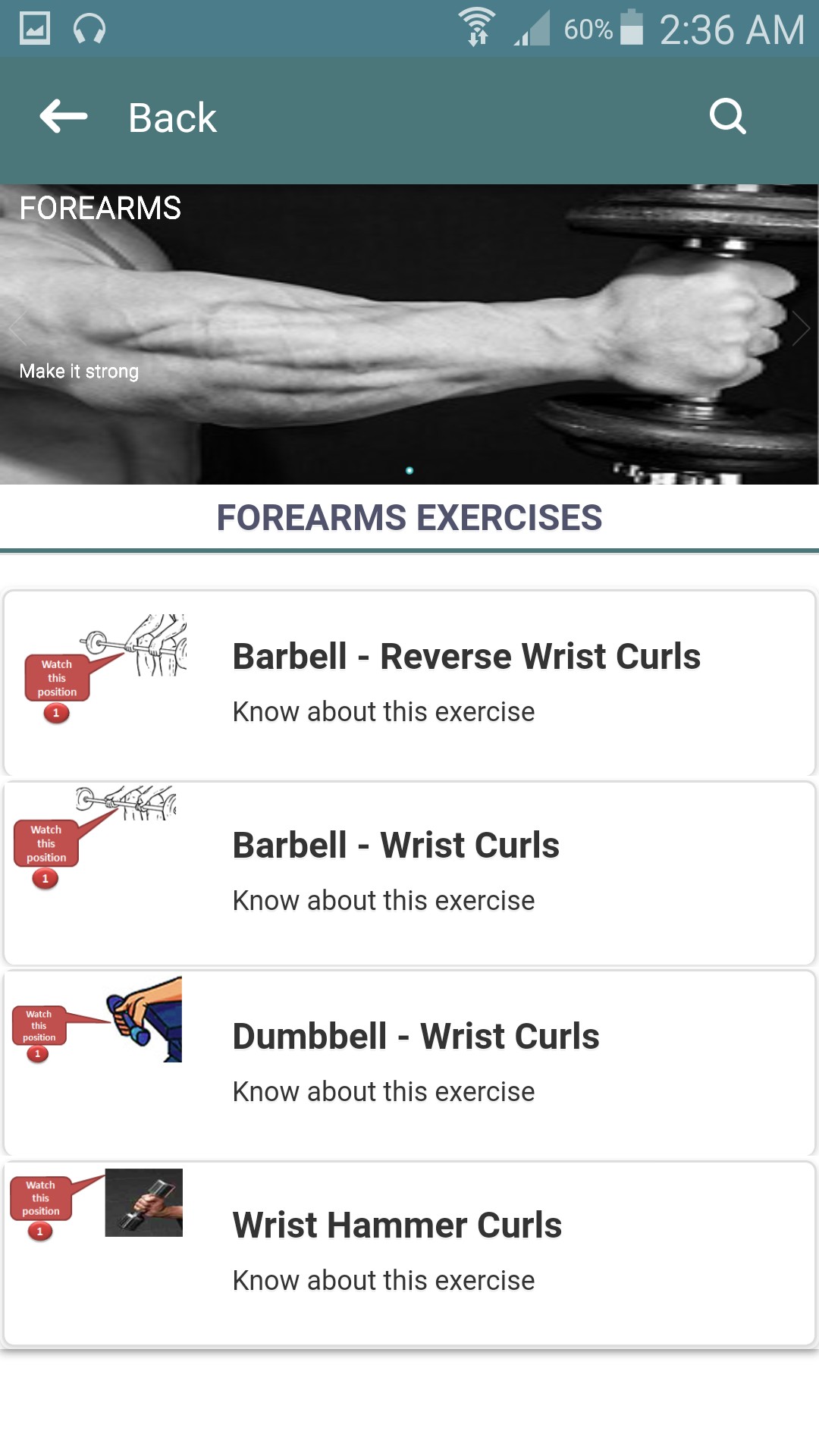Image resolution: width=819 pixels, height=1456 pixels.
Task: Open Barbell - Wrist Curls exercise
Action: pos(409,874)
